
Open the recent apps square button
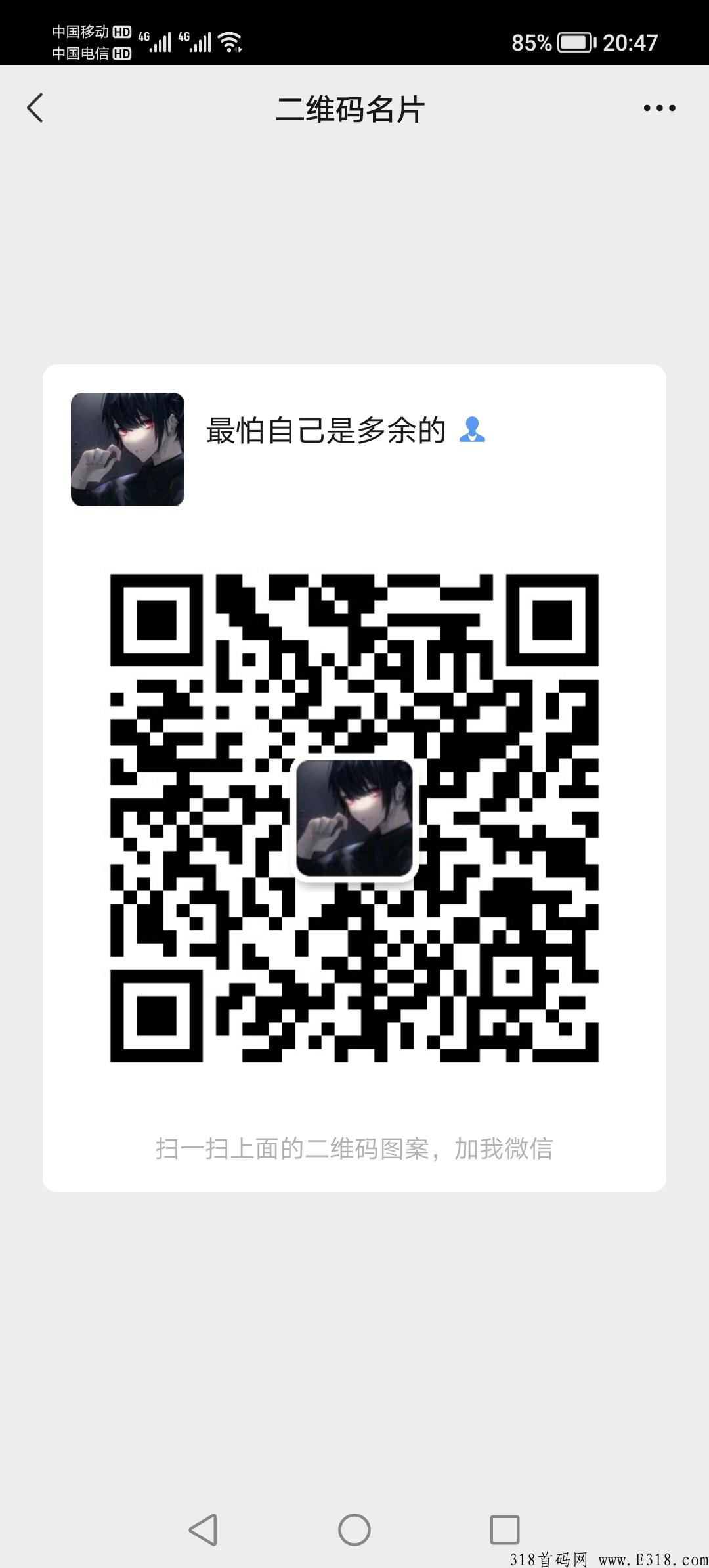(x=505, y=1530)
